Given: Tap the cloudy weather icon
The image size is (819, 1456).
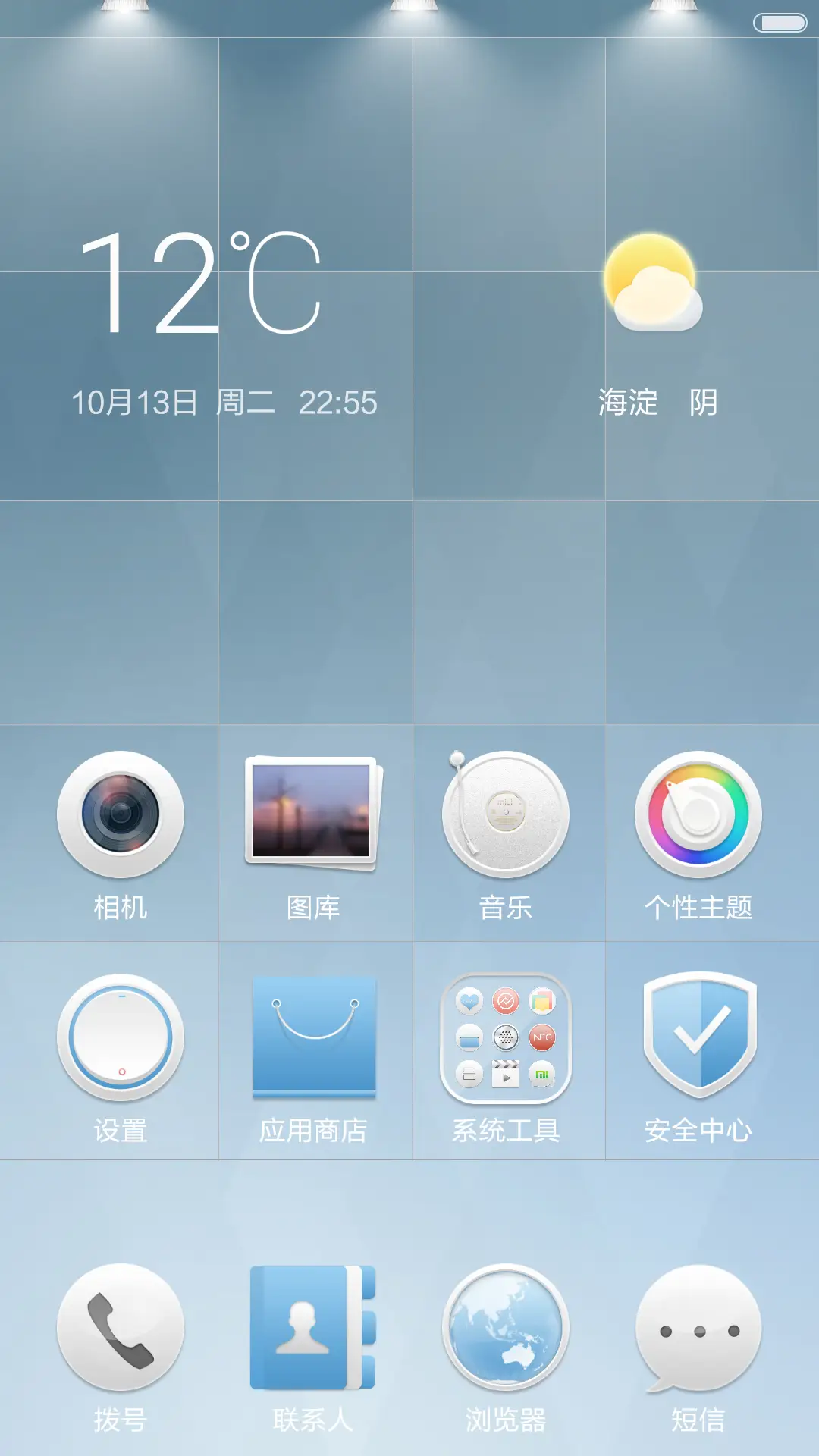Looking at the screenshot, I should 651,281.
